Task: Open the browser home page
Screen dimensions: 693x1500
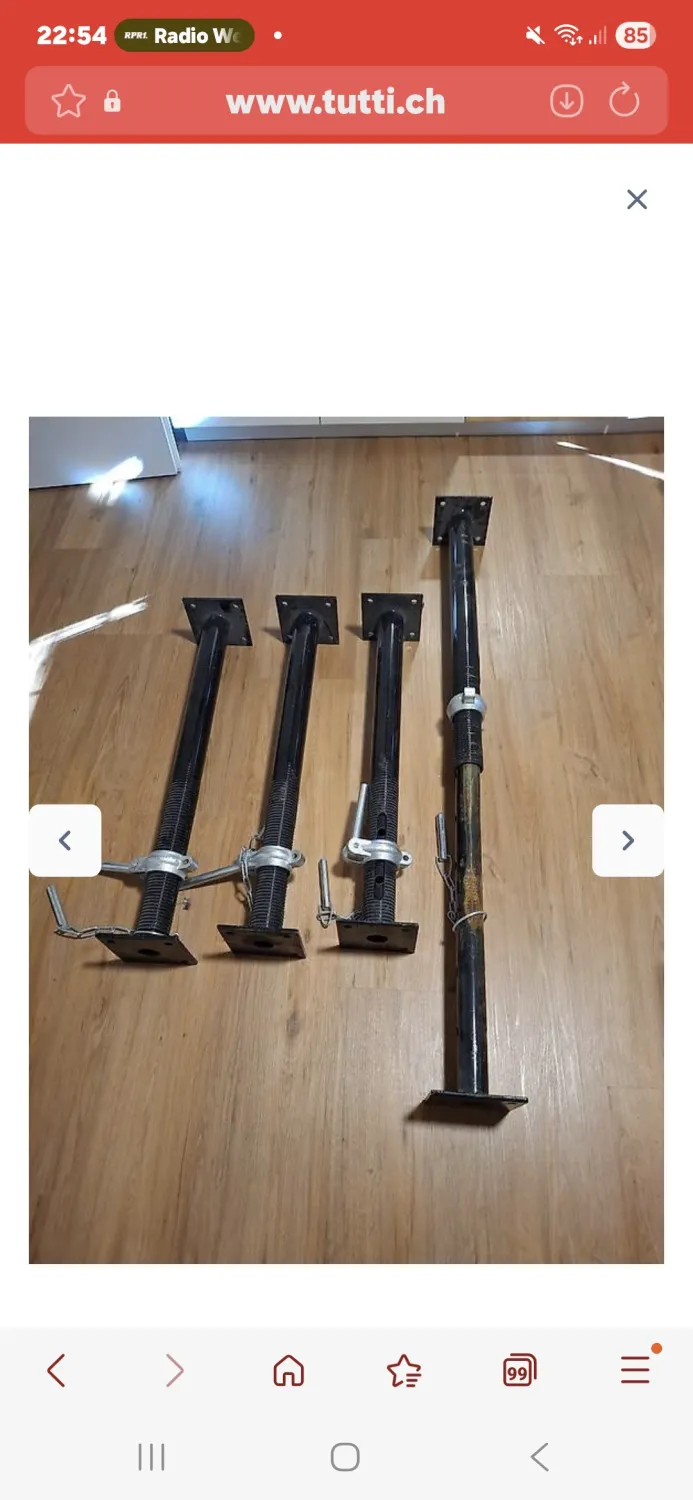Action: tap(289, 1370)
